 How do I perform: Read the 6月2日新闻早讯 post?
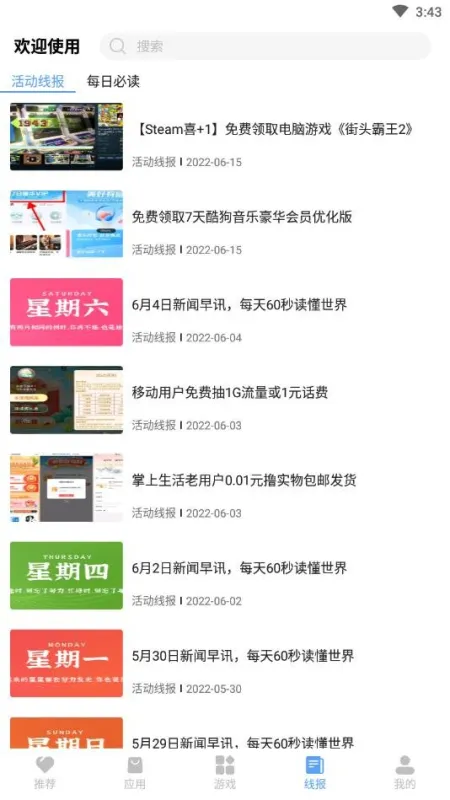(225, 576)
